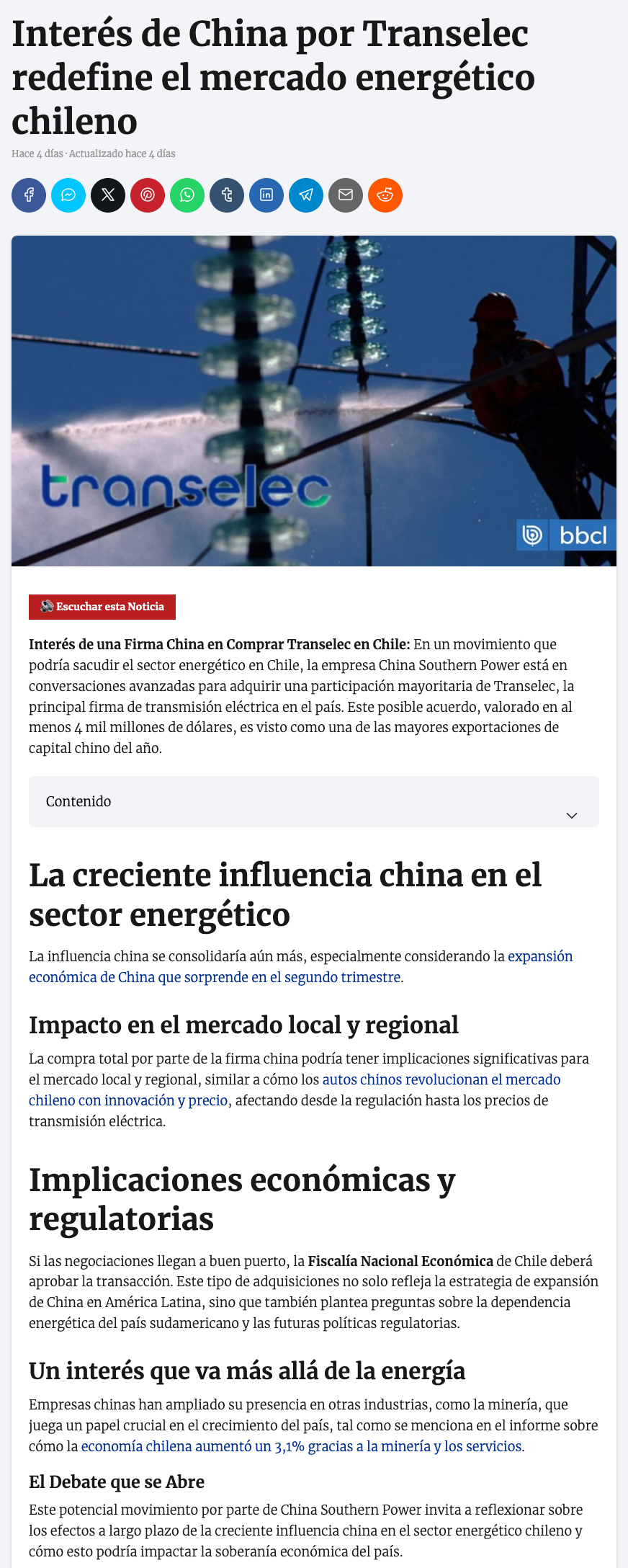Screen dimensions: 628x1568
Task: Share article on Tumblr
Action: point(227,195)
